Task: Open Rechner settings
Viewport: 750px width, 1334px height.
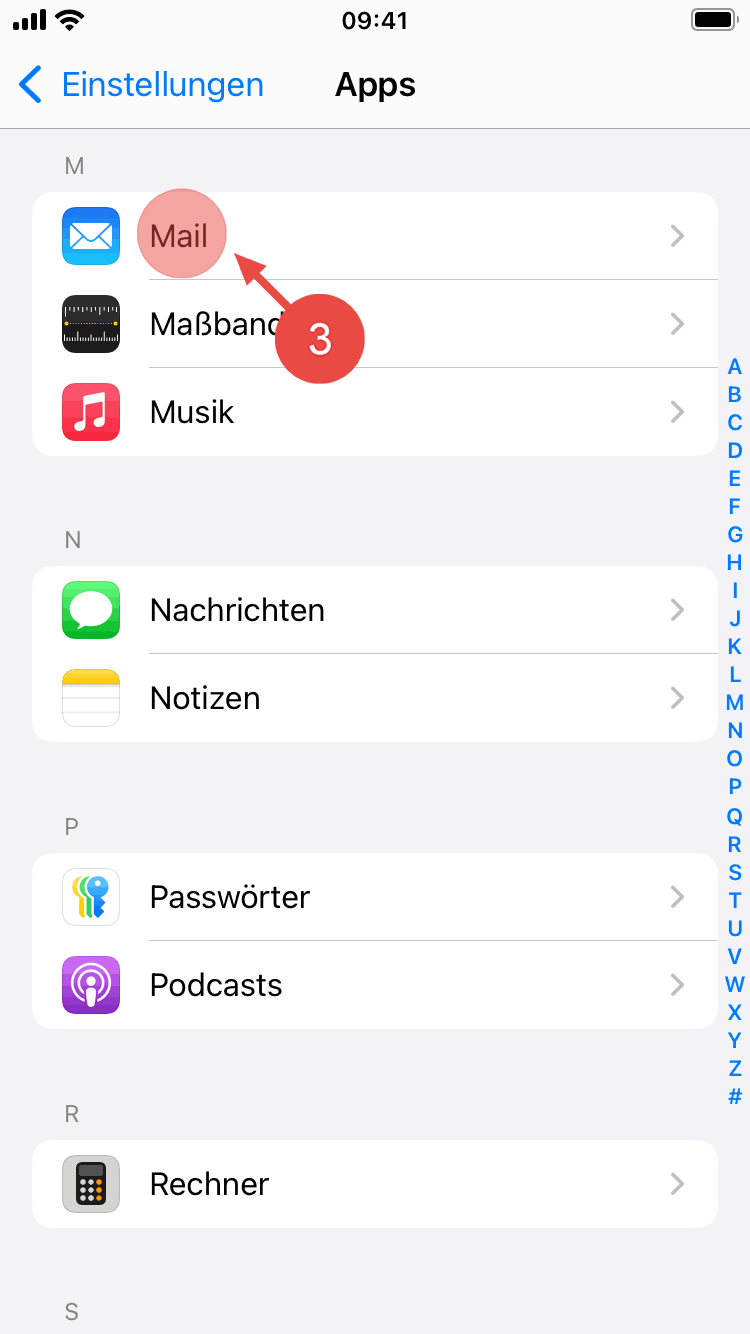Action: click(x=375, y=1184)
